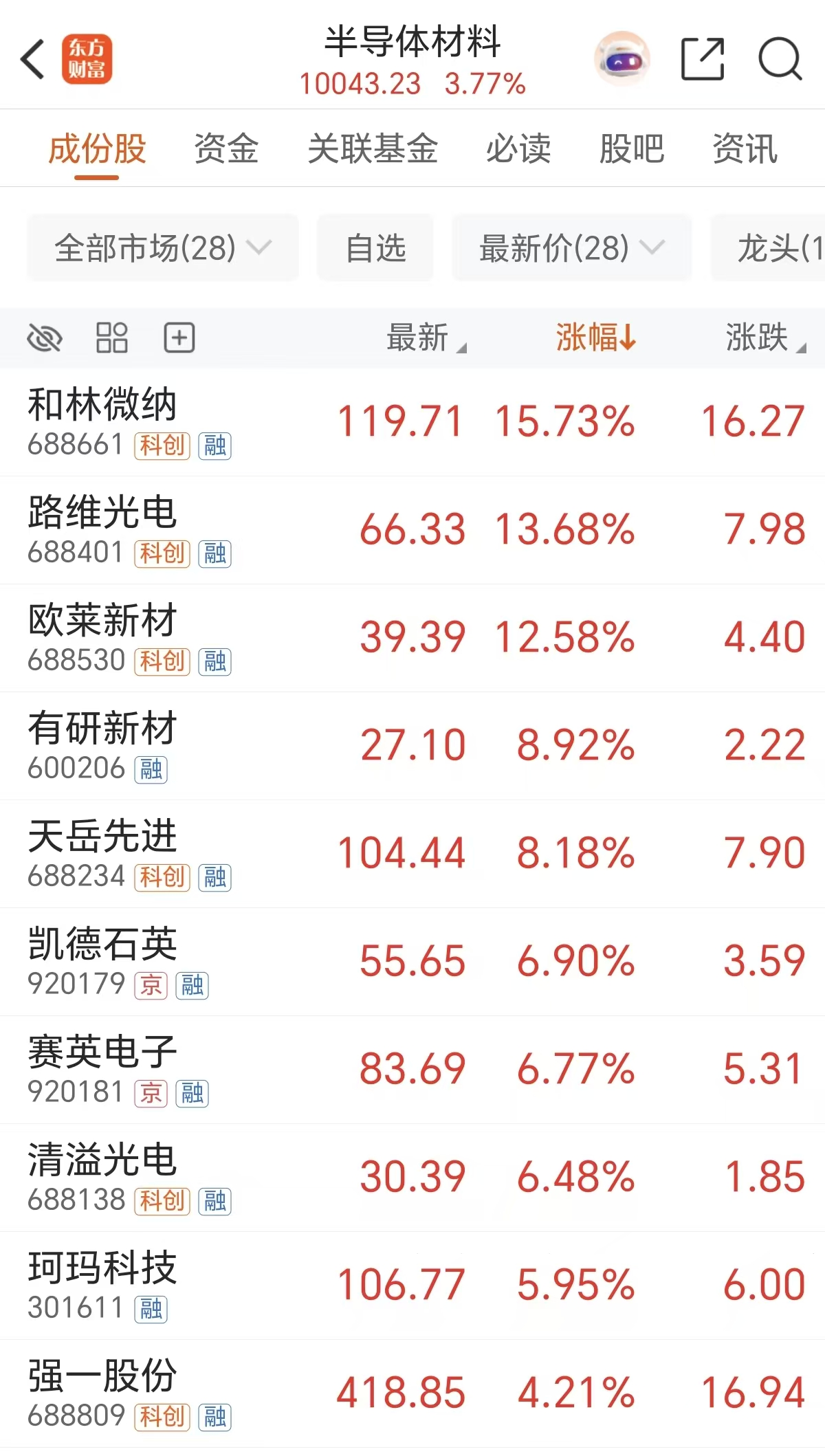The width and height of the screenshot is (825, 1456).
Task: Toggle the hide-eye icon
Action: pyautogui.click(x=45, y=338)
